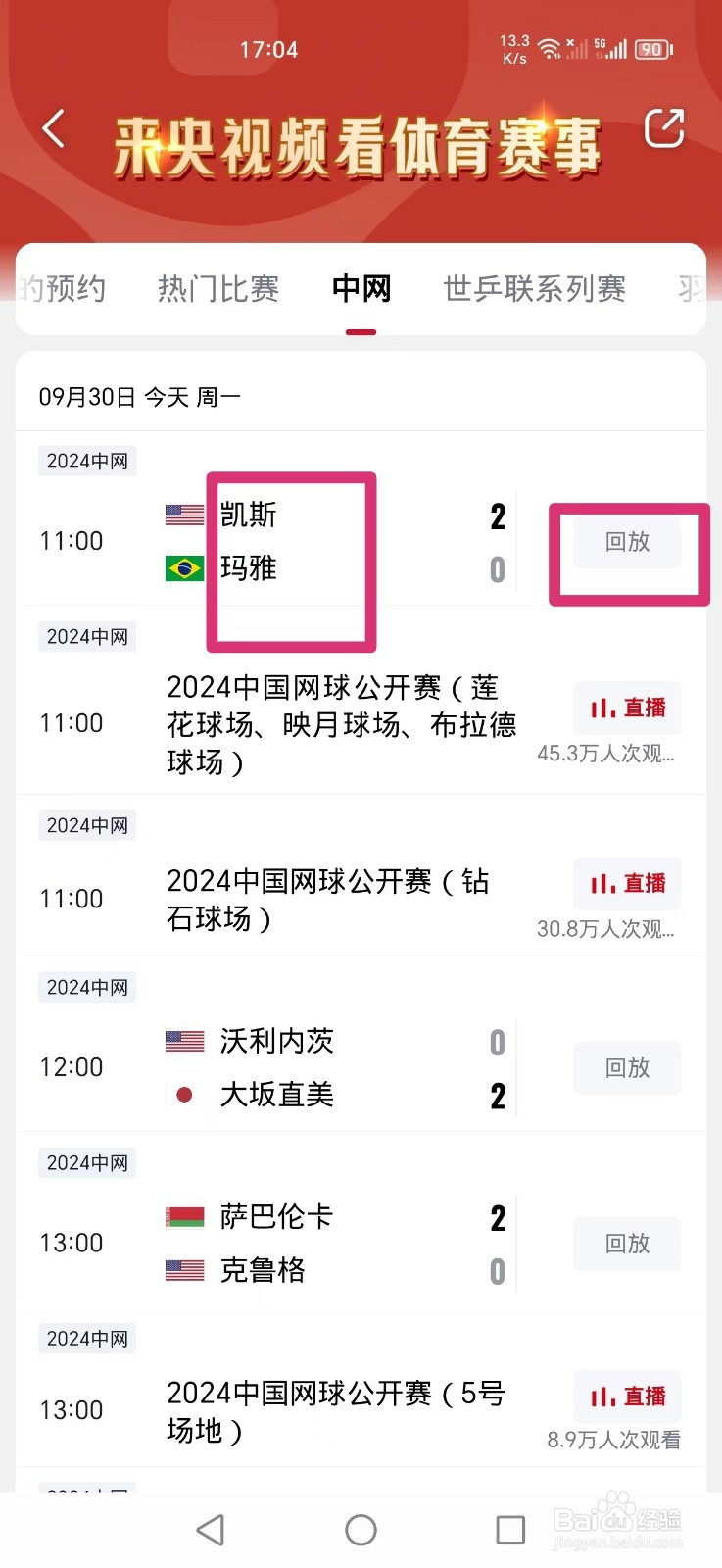
Task: Open replay for 沃利内茨 vs 大坂直美
Action: [x=627, y=1068]
